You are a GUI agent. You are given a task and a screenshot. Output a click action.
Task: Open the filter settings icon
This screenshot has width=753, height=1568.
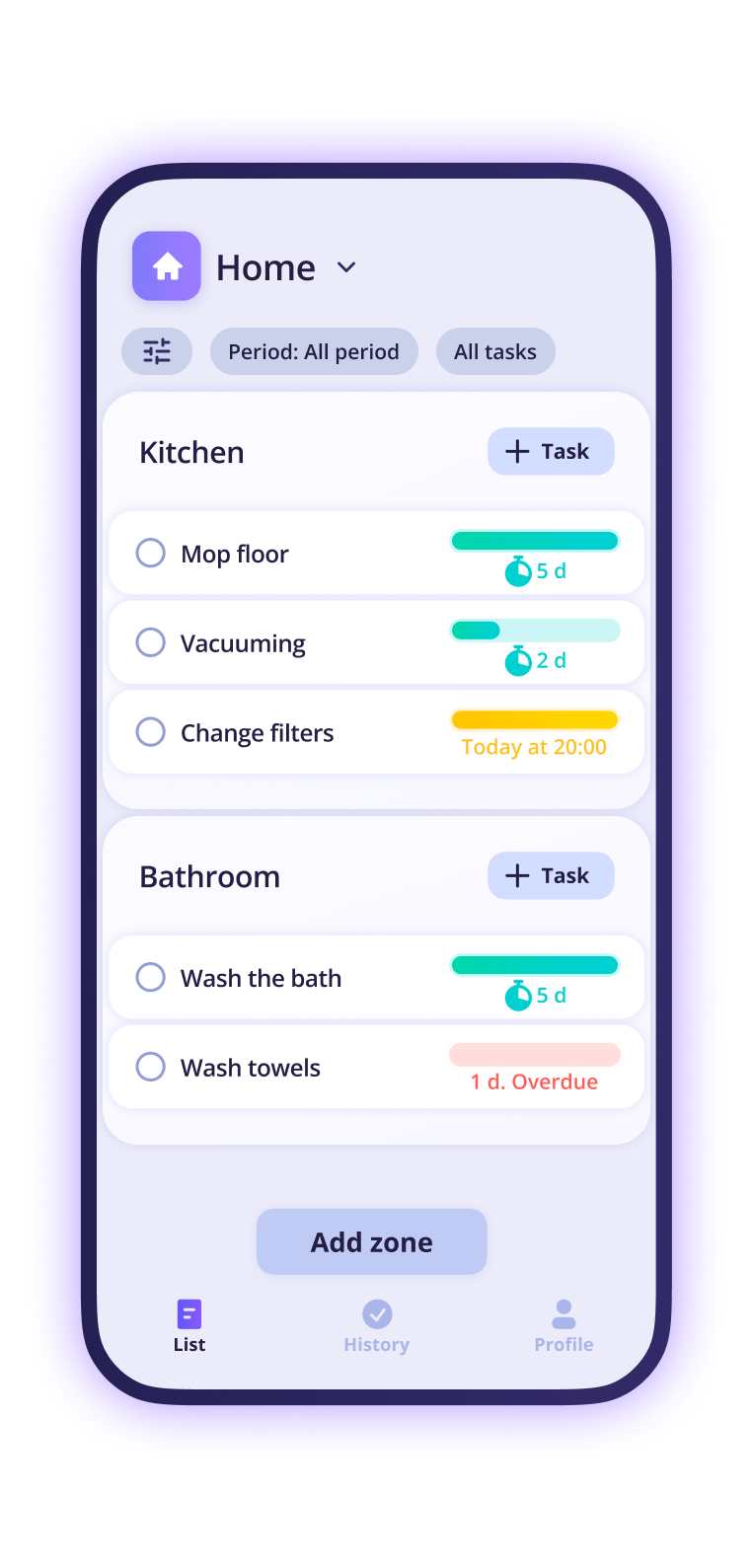point(157,351)
